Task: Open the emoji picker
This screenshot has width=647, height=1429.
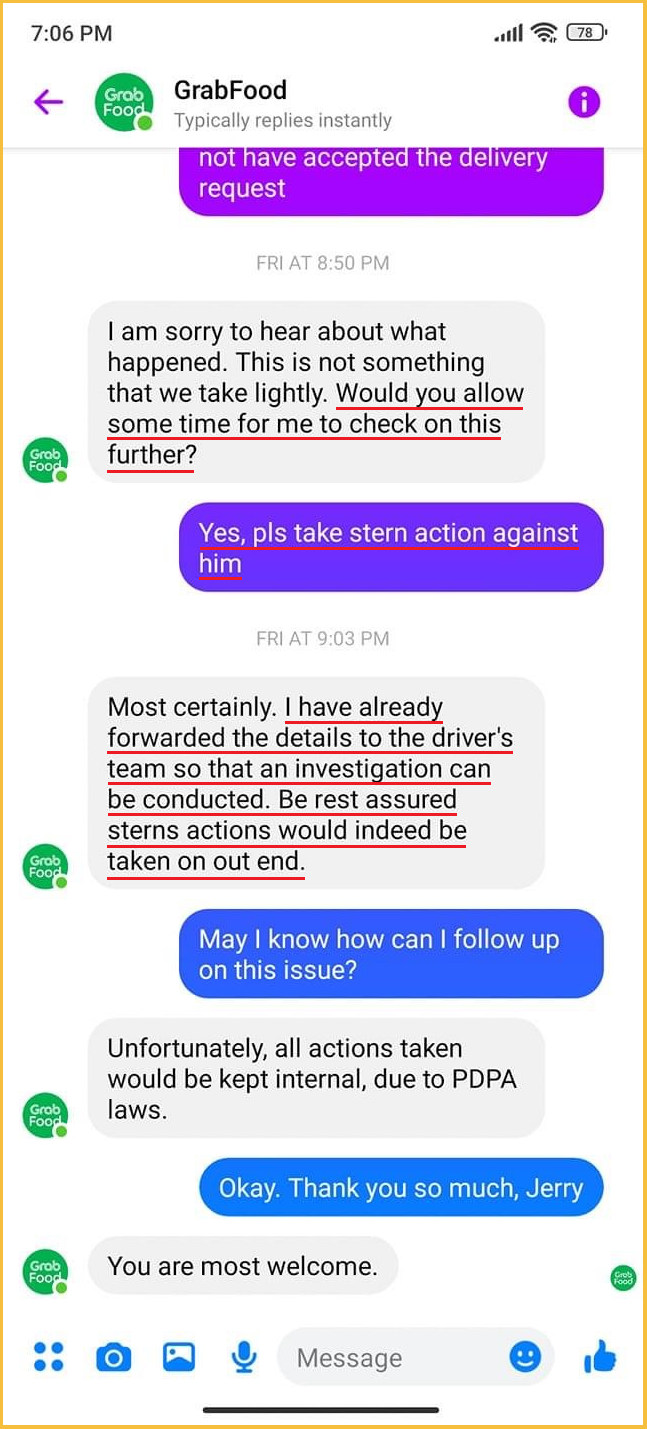Action: tap(525, 1356)
